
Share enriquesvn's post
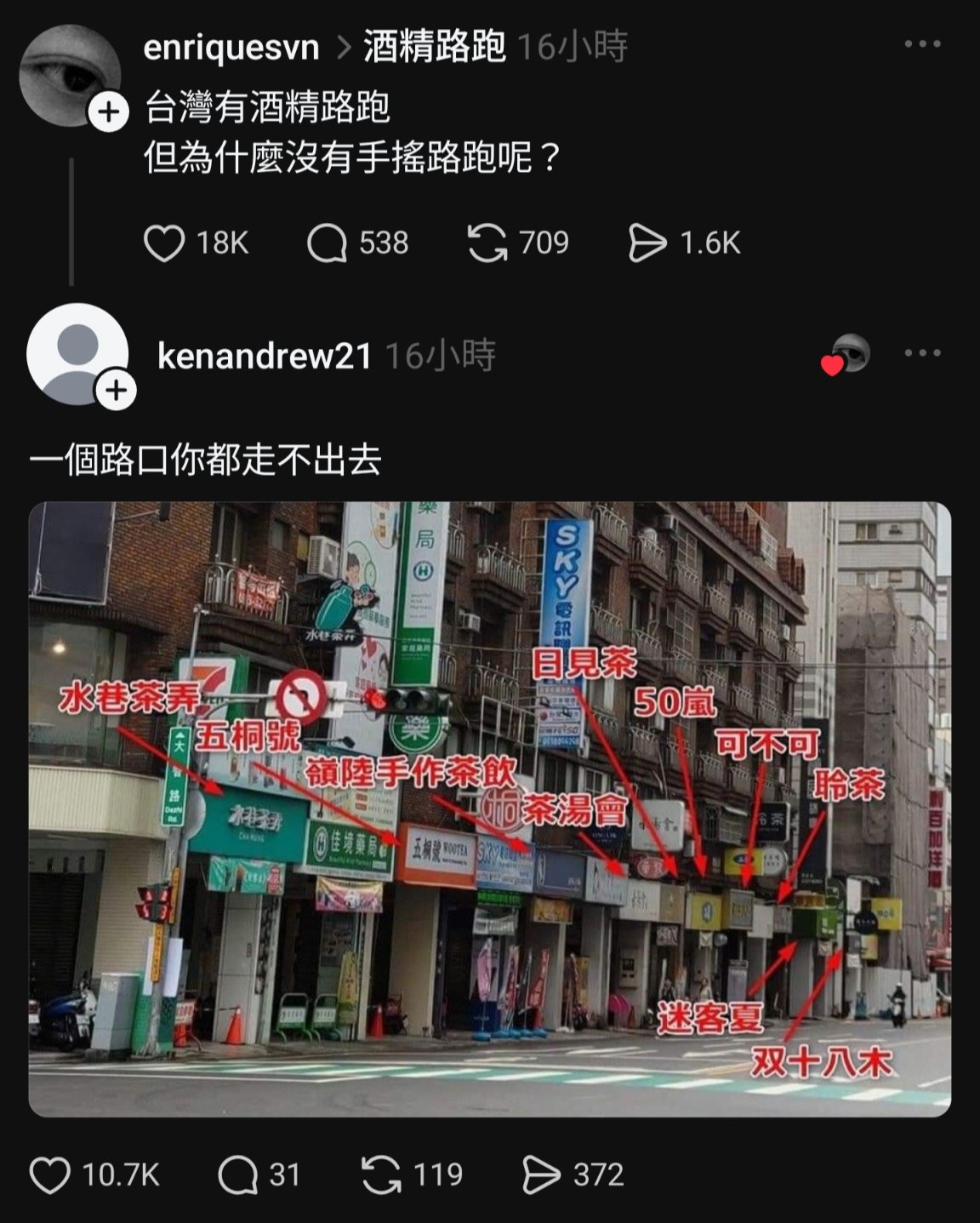pyautogui.click(x=647, y=243)
